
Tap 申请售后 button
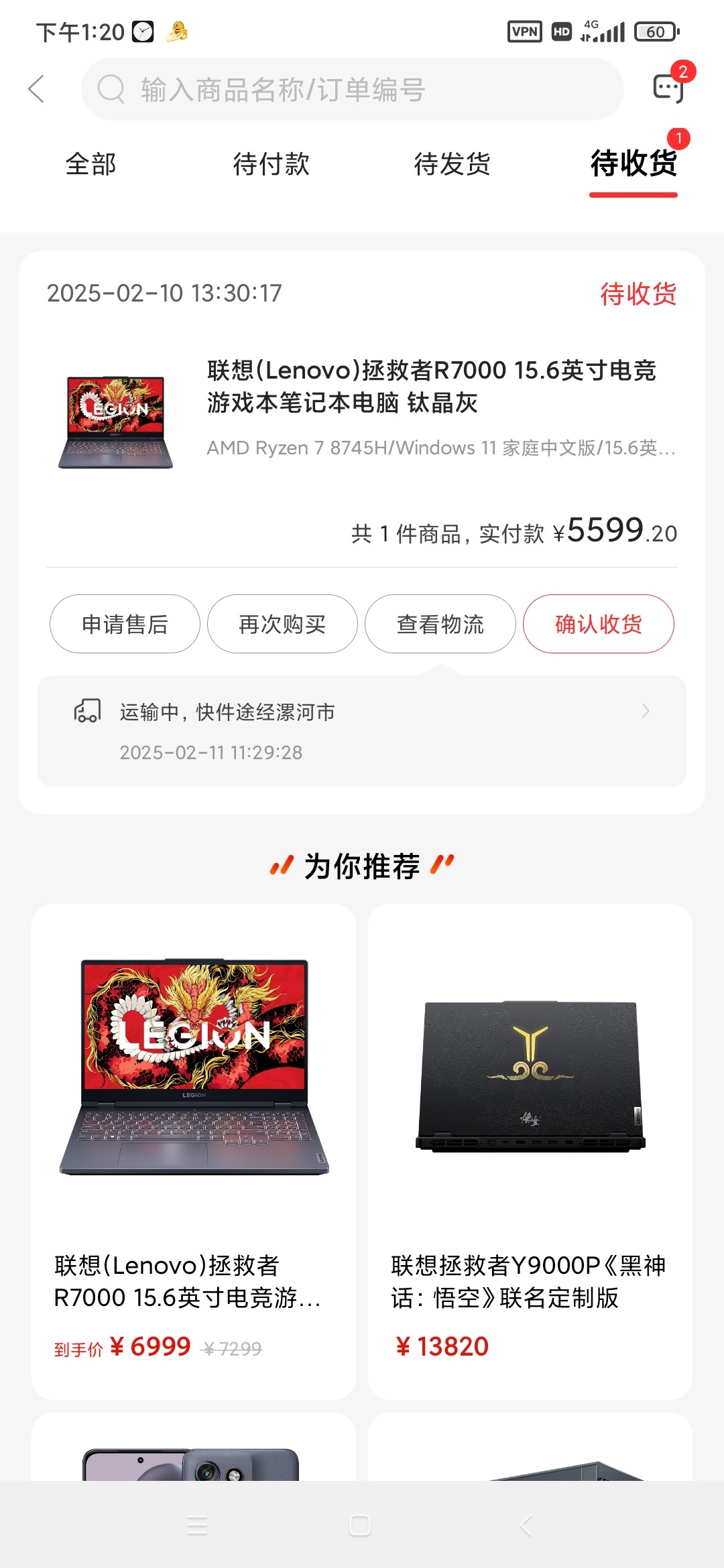click(125, 624)
